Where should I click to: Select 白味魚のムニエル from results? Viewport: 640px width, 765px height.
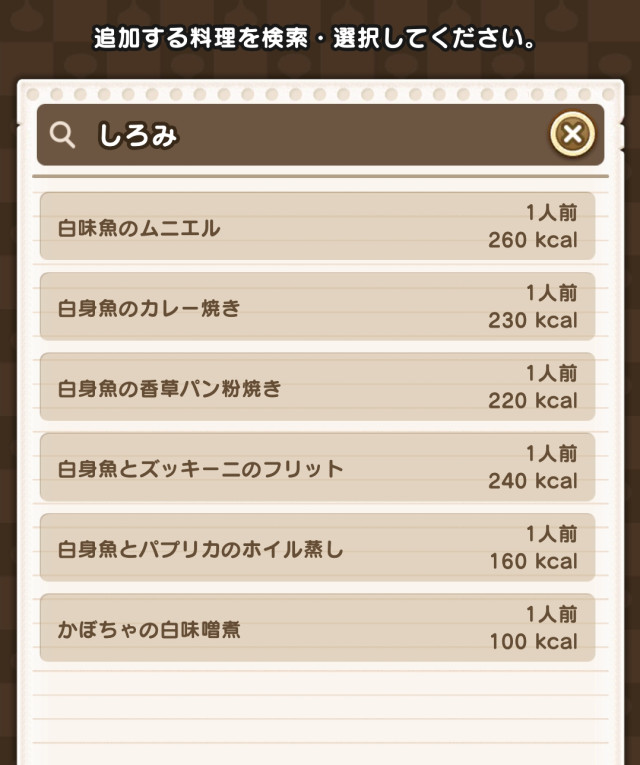click(x=317, y=227)
